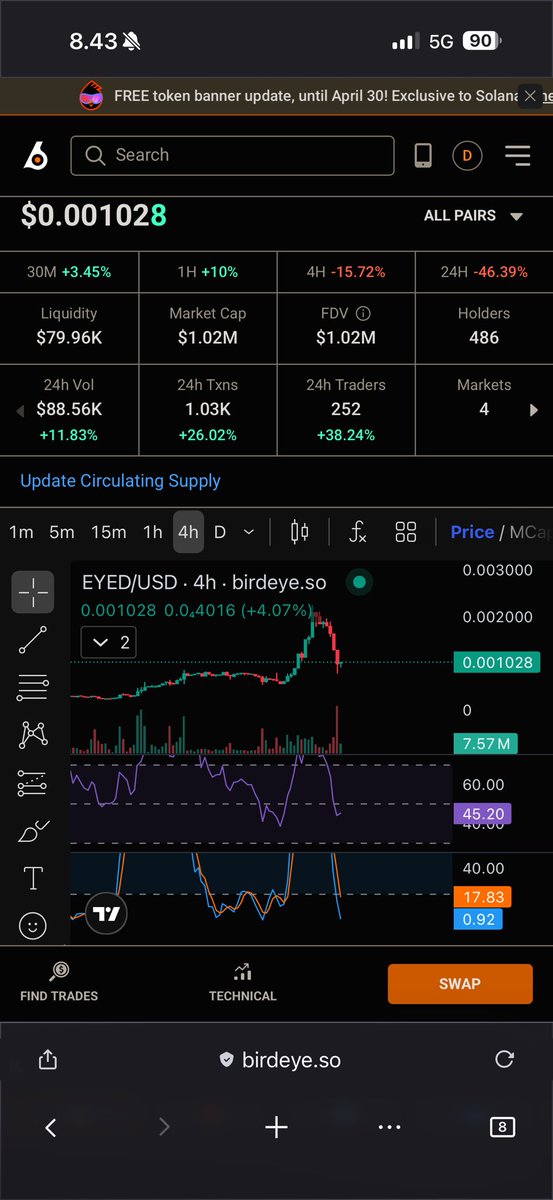Dismiss the FREE token banner
The image size is (553, 1200).
tap(531, 96)
